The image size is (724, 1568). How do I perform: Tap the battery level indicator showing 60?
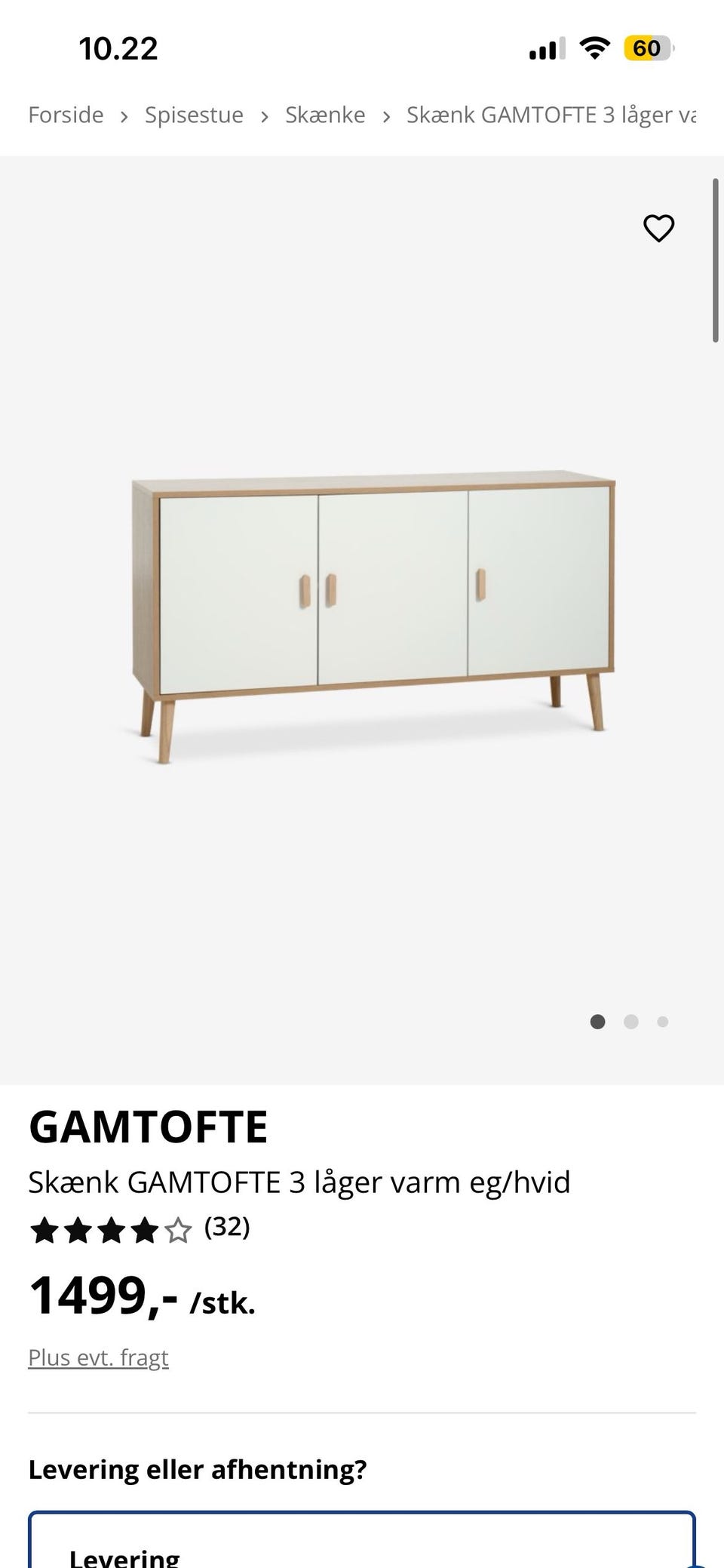coord(649,48)
